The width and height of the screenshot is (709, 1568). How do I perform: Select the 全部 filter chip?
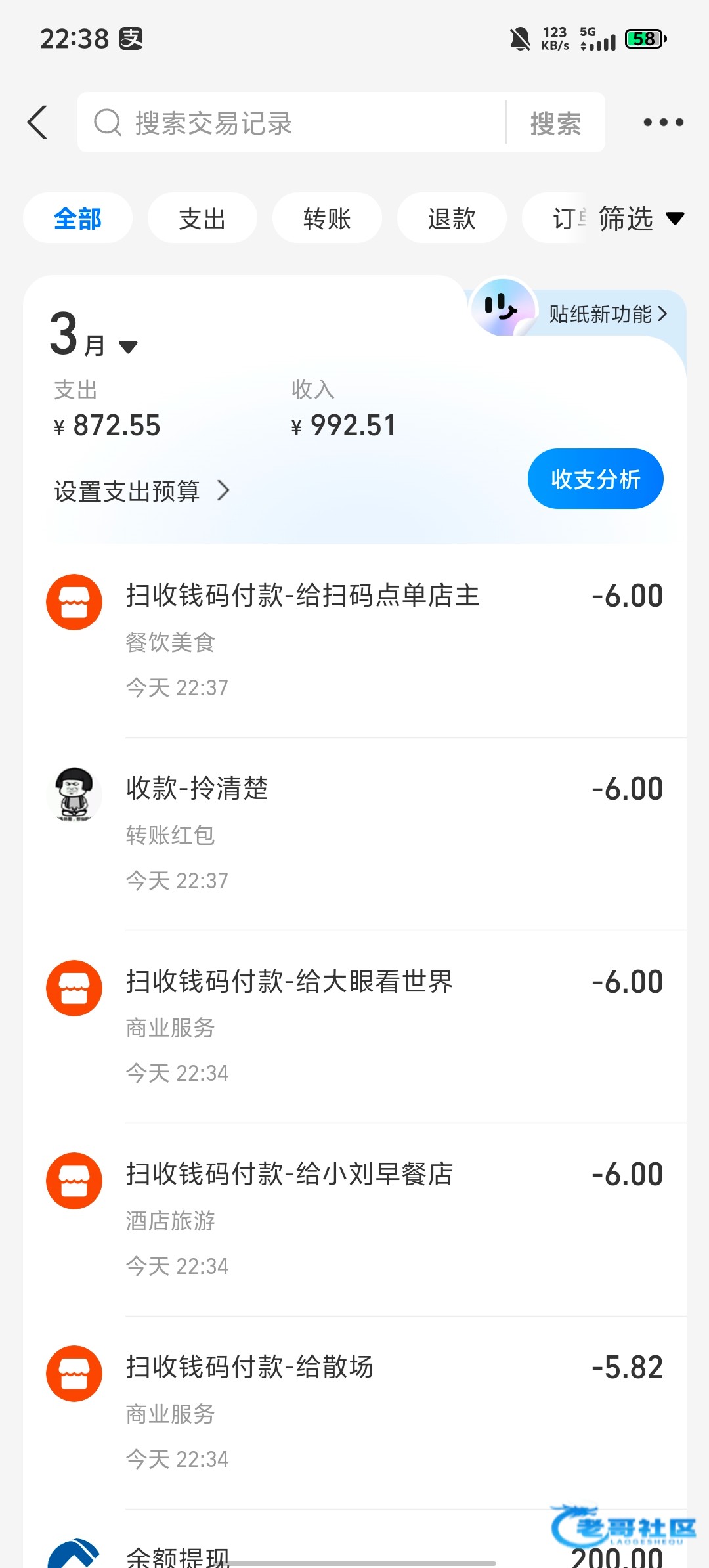click(x=77, y=218)
